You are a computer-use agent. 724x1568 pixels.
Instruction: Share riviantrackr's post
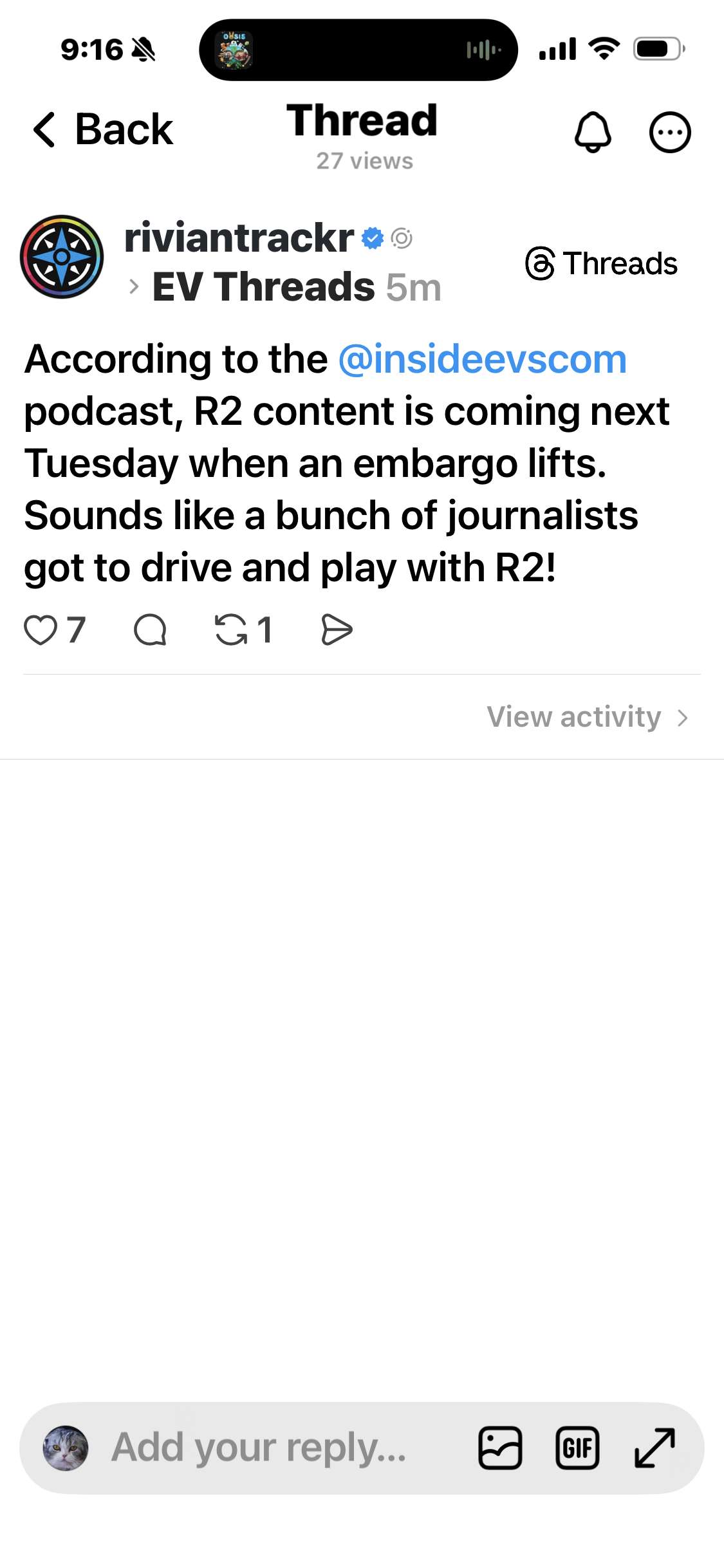[337, 630]
